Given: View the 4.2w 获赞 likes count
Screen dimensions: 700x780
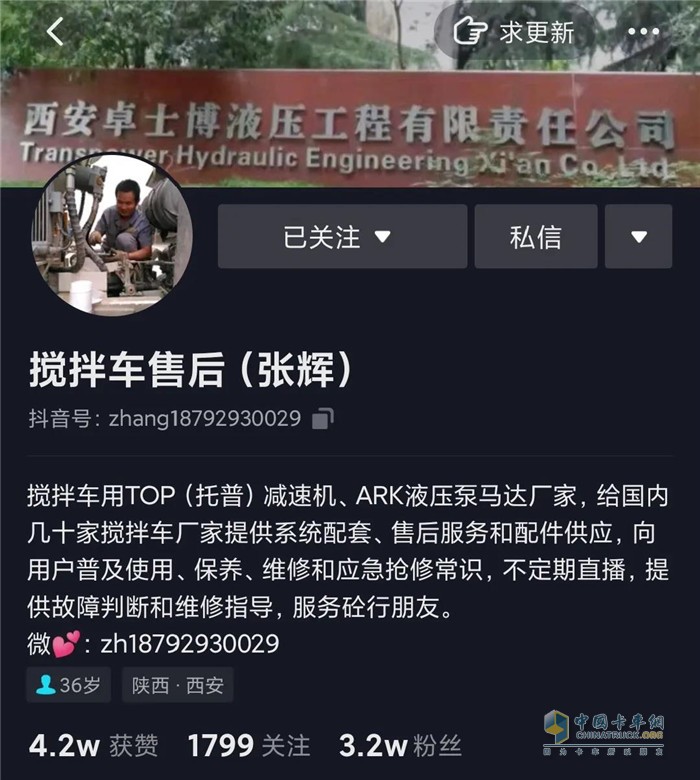Looking at the screenshot, I should point(93,745).
